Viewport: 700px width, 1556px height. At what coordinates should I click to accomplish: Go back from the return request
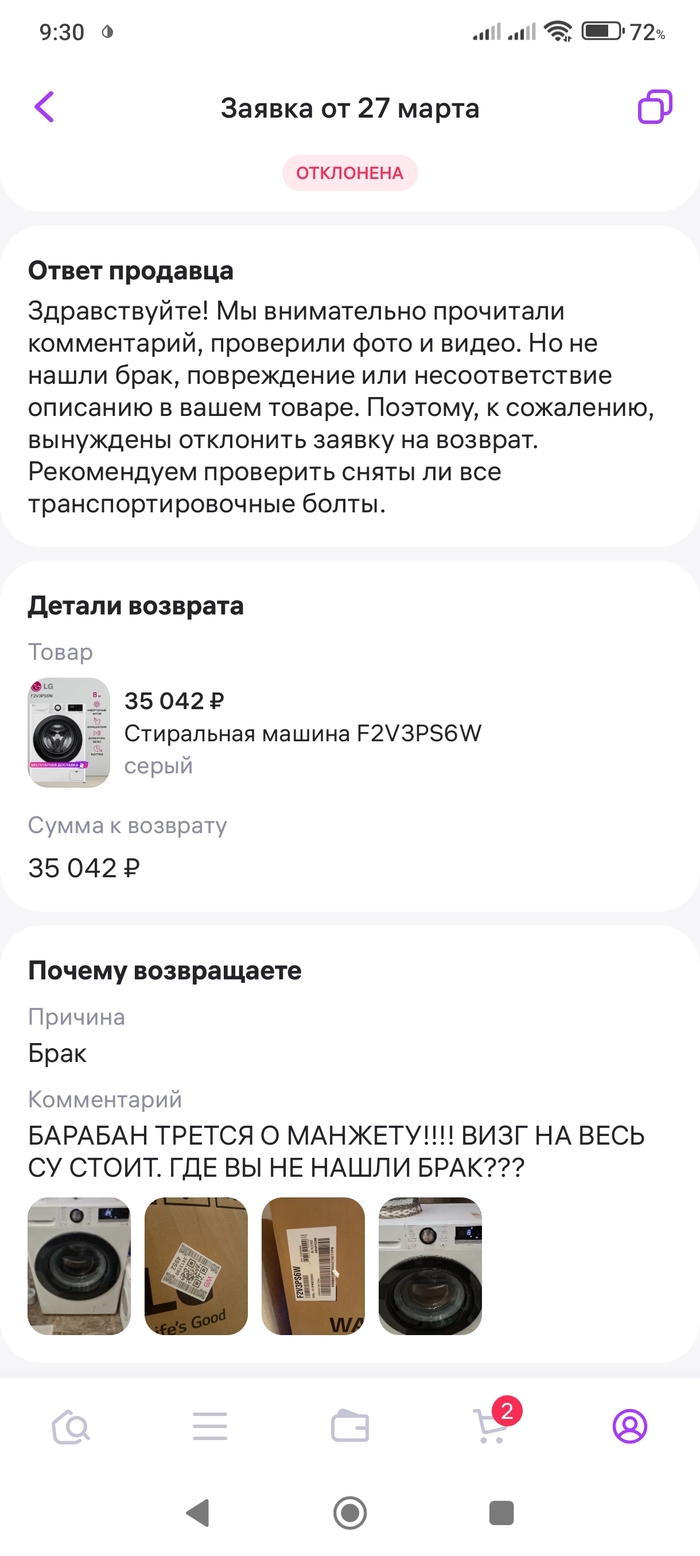click(x=44, y=107)
